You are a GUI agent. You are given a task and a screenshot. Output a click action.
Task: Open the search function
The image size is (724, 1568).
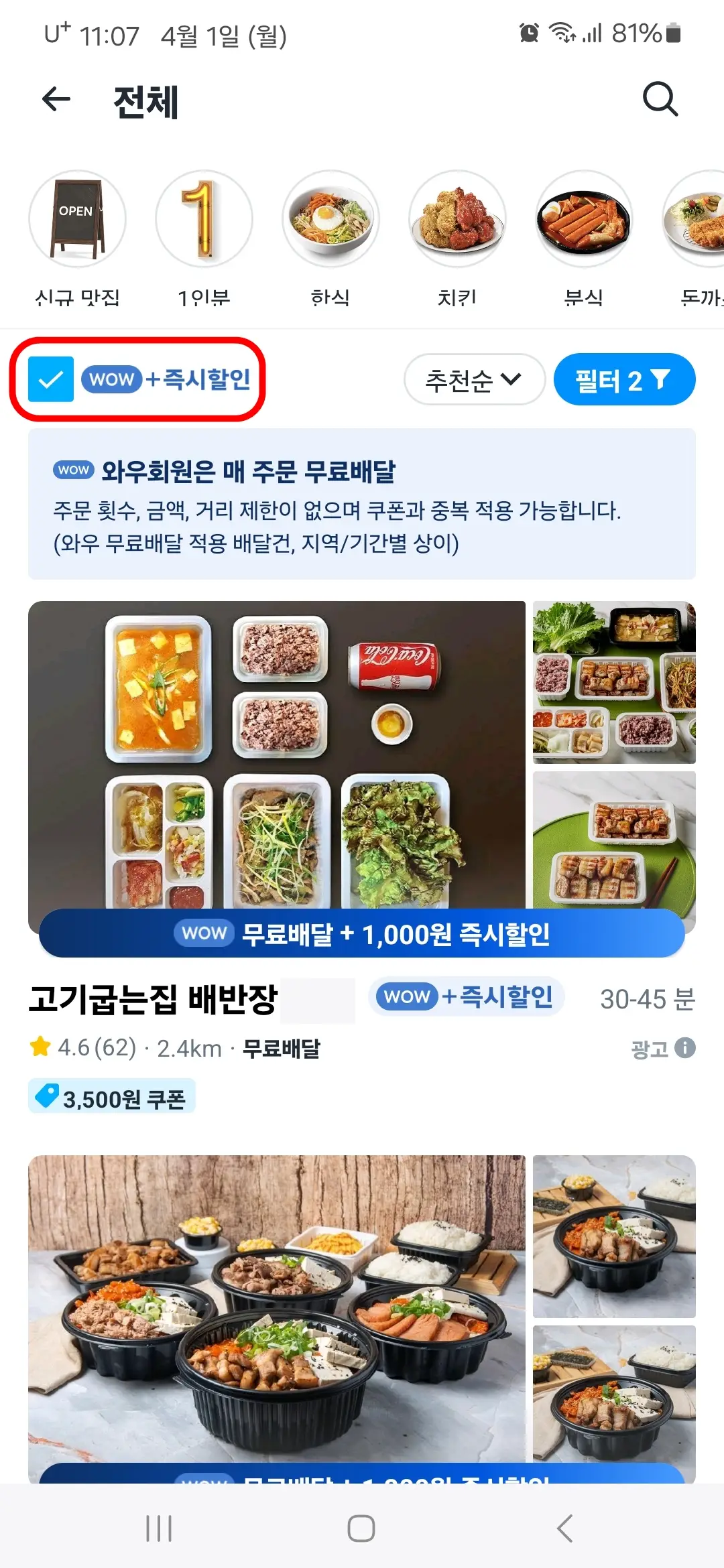point(660,99)
